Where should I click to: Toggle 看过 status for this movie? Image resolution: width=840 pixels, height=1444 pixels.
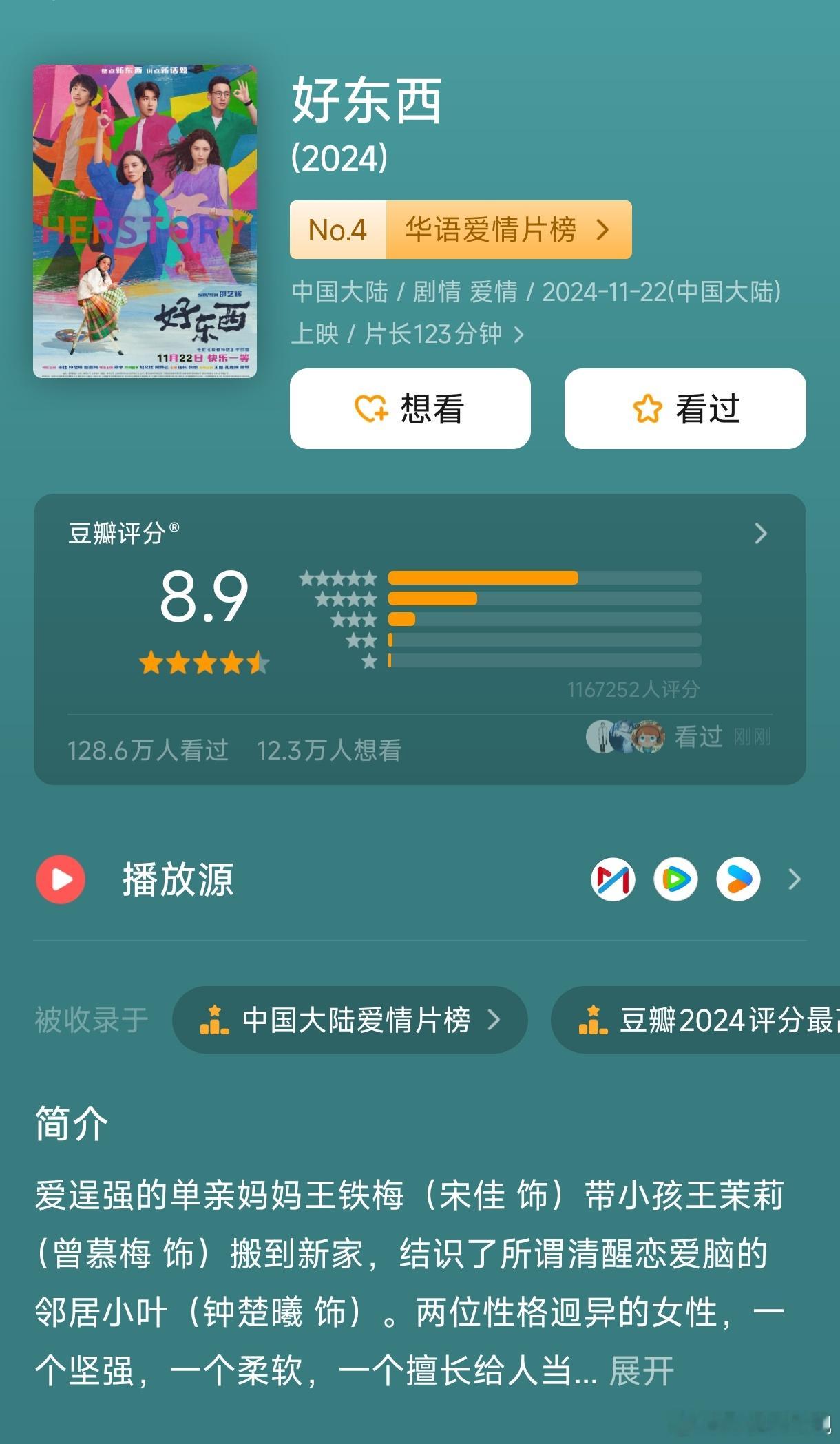pos(685,408)
